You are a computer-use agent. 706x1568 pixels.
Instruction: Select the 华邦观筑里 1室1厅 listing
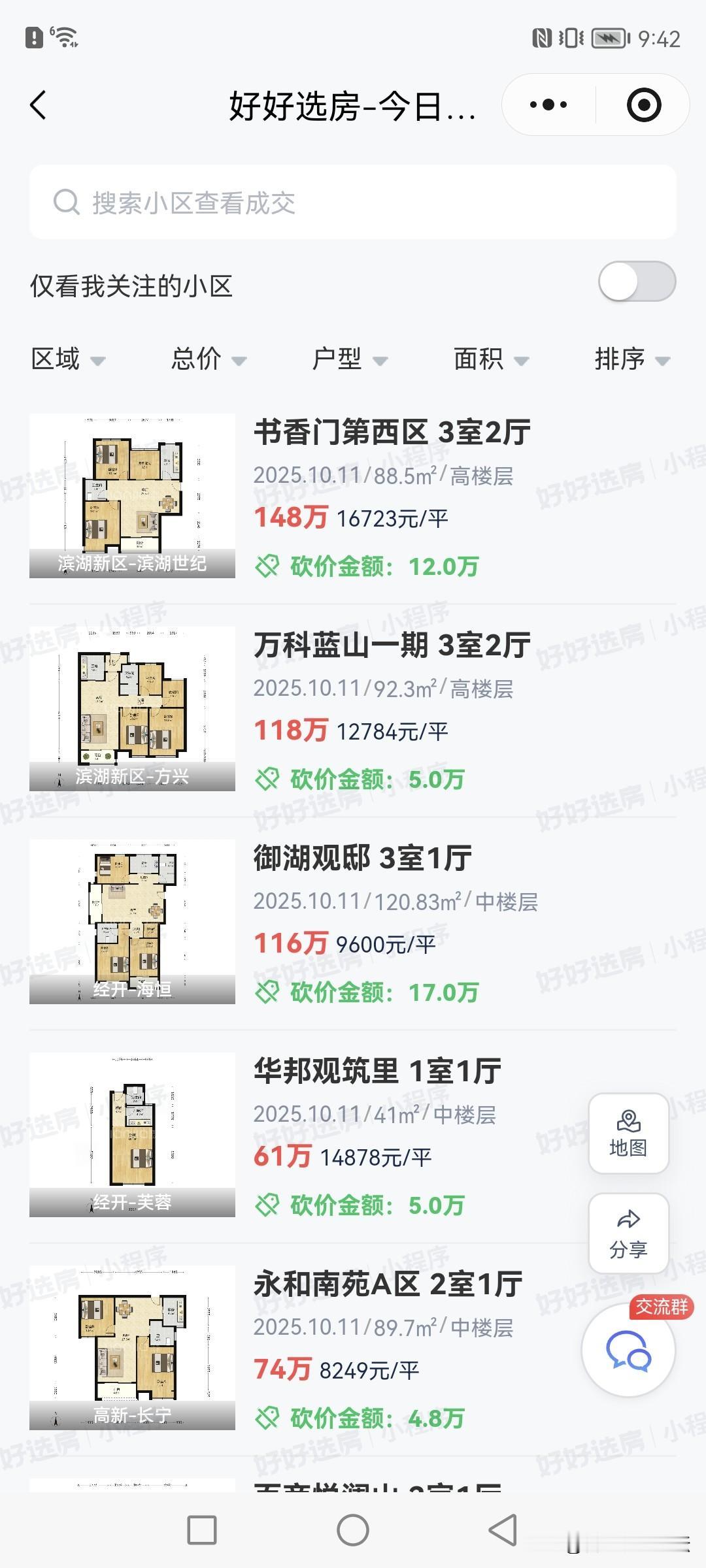tap(377, 1071)
